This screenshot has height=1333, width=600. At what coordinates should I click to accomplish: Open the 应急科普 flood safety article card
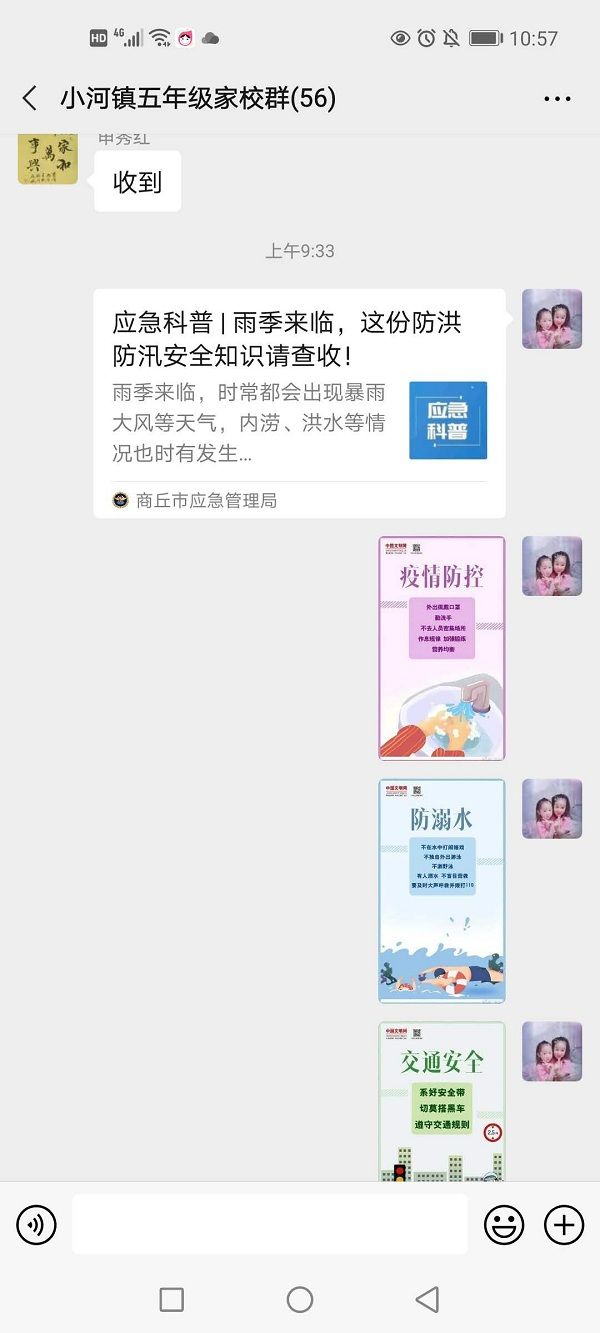point(299,403)
